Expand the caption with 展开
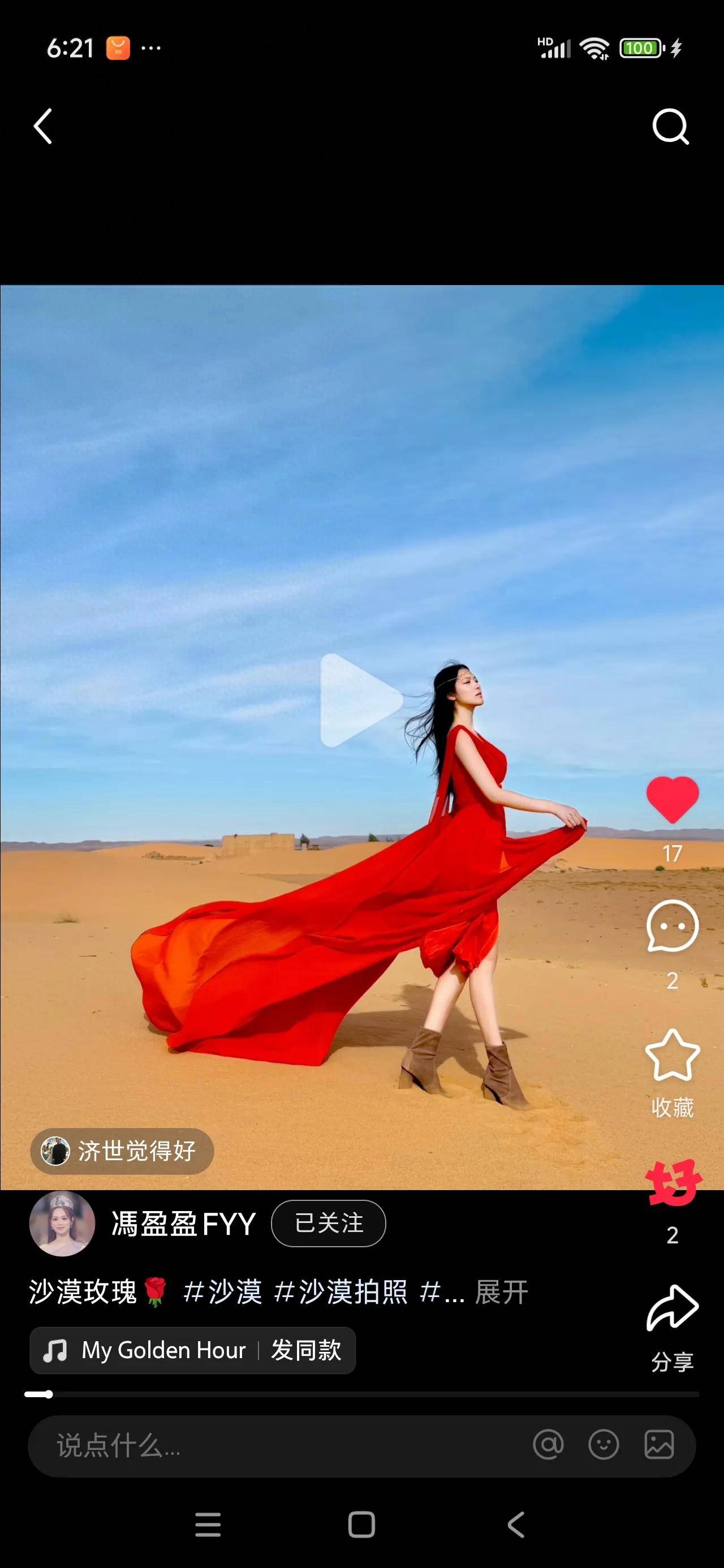 (501, 1291)
